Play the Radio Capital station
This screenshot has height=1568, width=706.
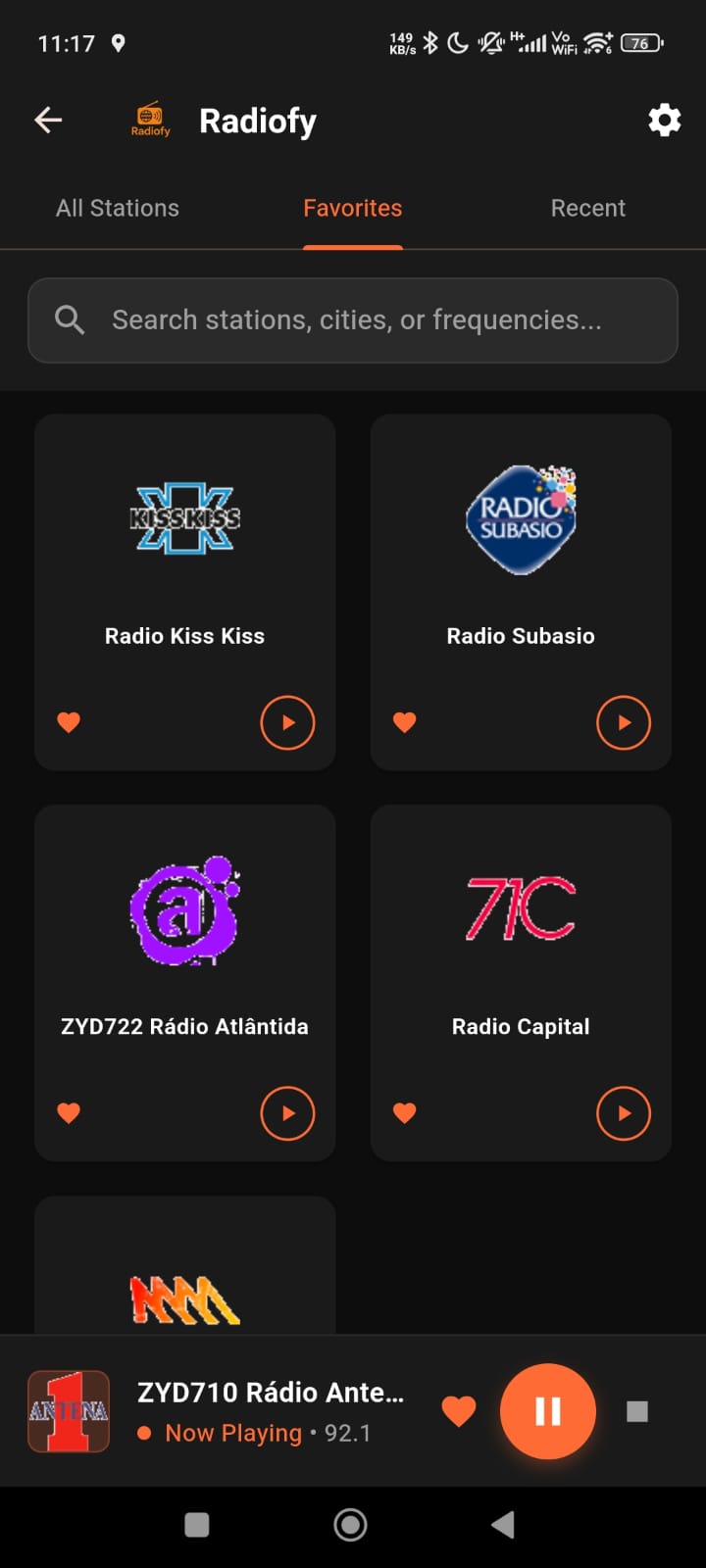coord(624,1113)
